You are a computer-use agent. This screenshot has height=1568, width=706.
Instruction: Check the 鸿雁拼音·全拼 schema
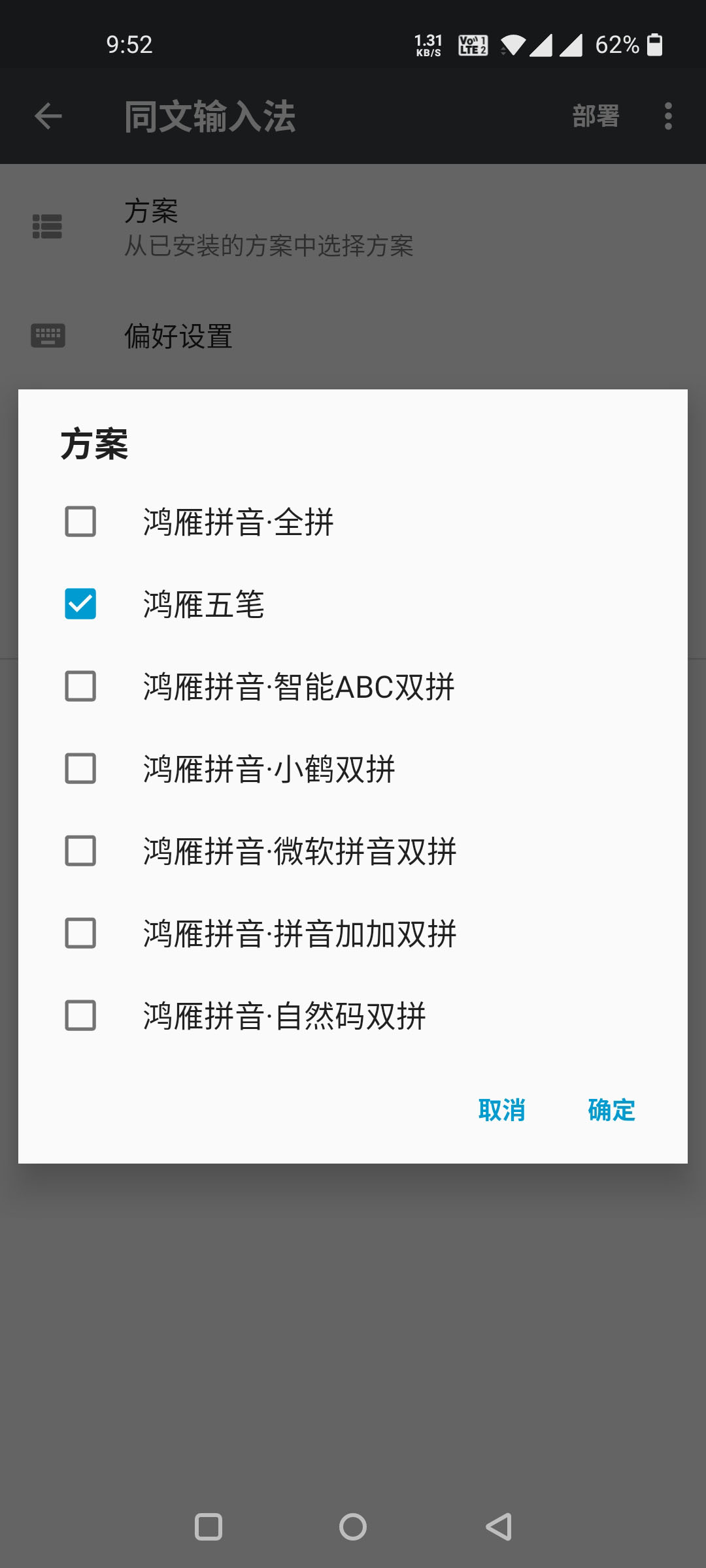pos(80,521)
